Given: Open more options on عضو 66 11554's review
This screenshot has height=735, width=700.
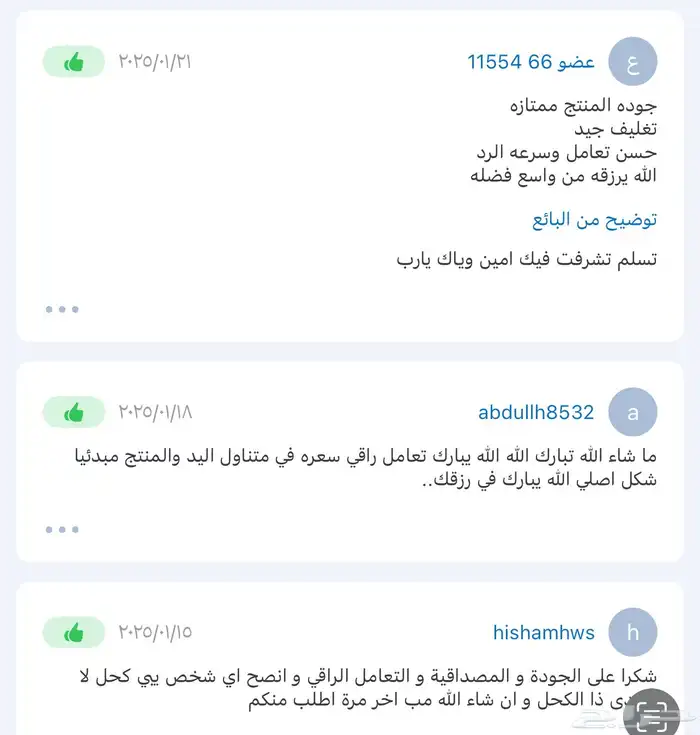Looking at the screenshot, I should [62, 309].
